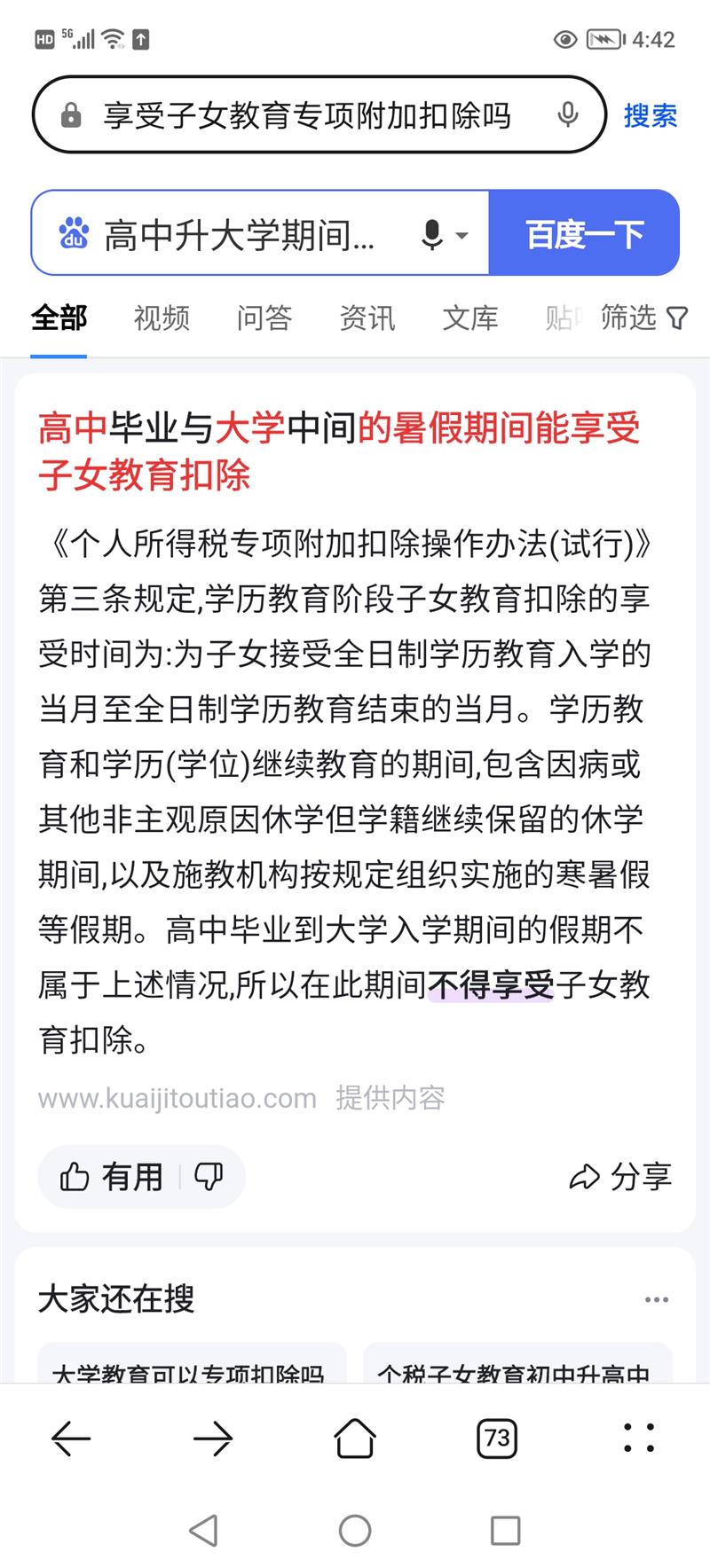This screenshot has height=1568, width=710.
Task: Open Baidu voice search microphone dropdown
Action: tap(443, 235)
